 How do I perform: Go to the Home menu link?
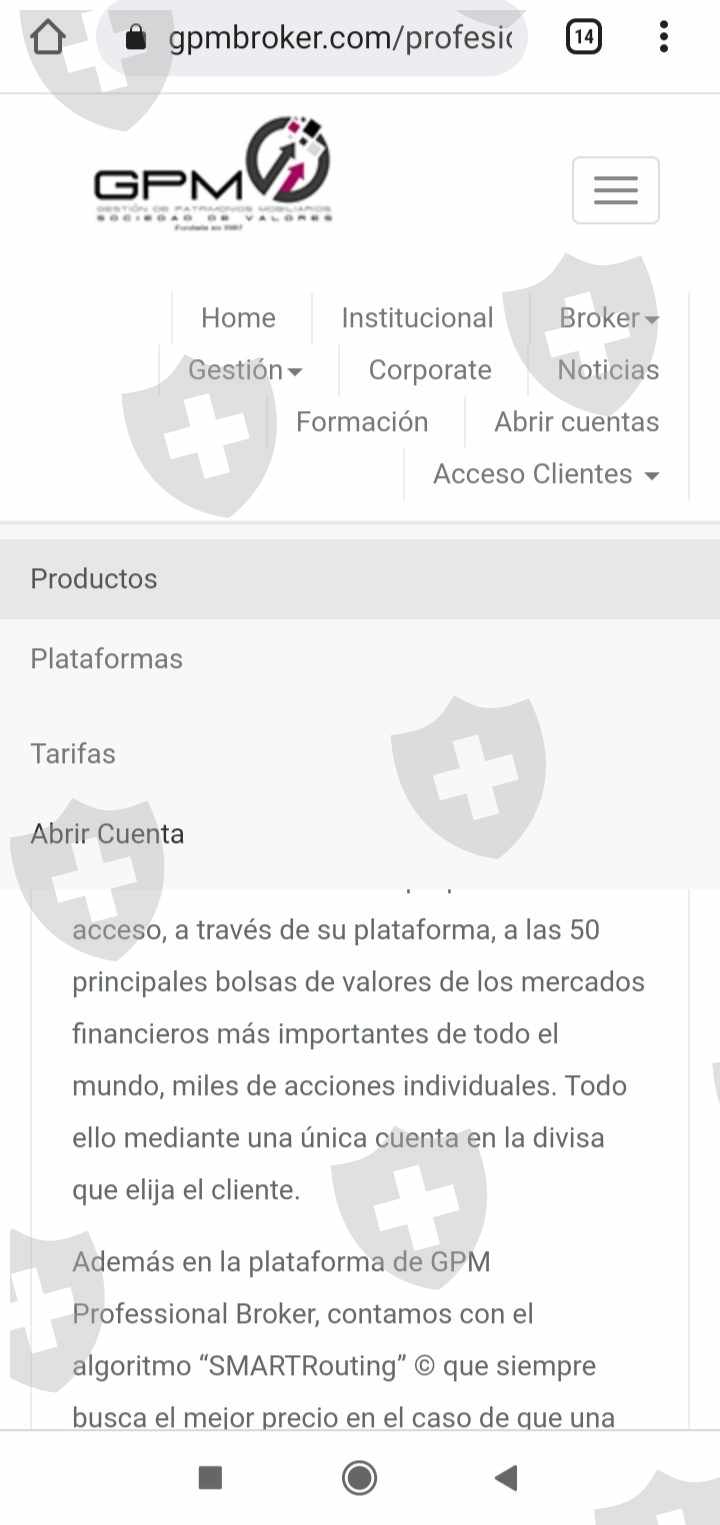pos(238,318)
